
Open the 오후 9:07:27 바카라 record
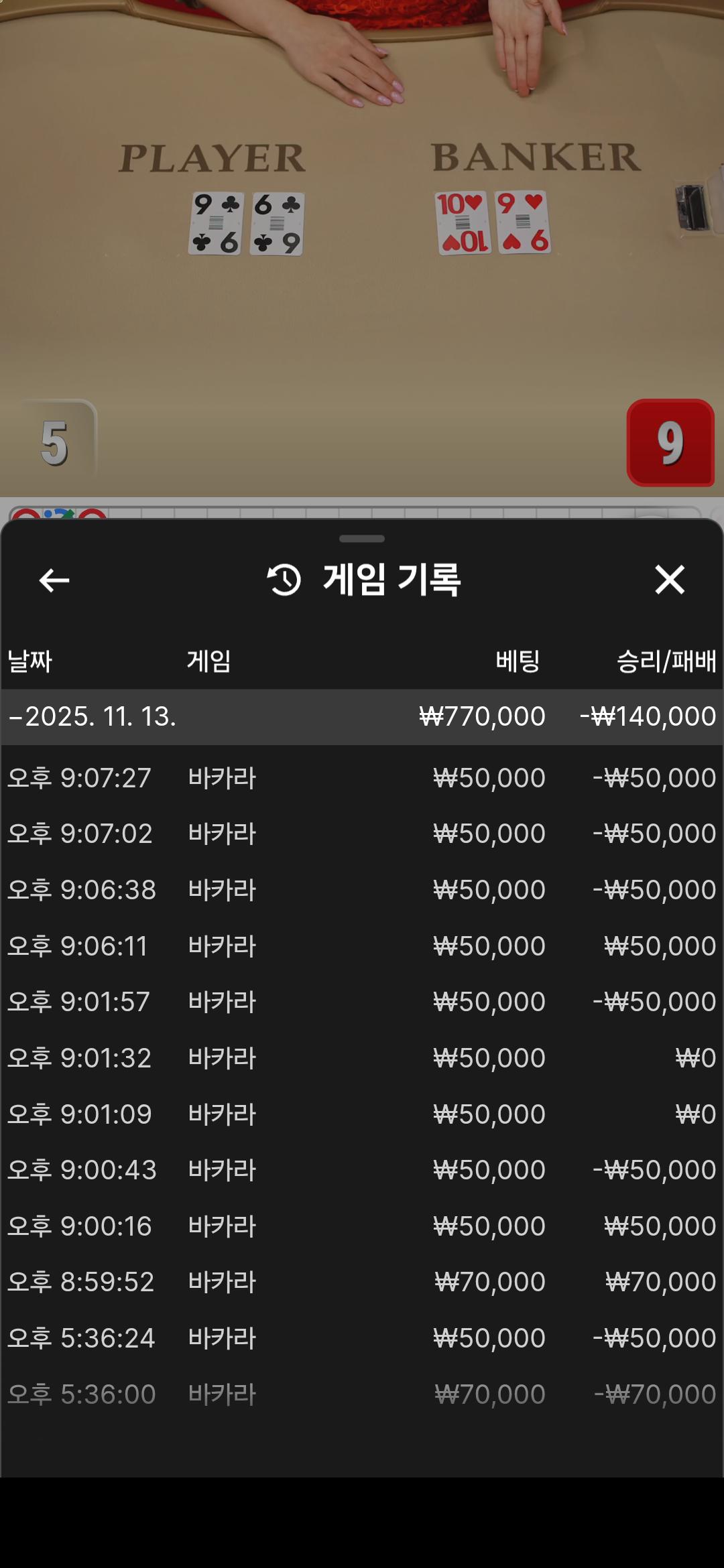tap(362, 778)
